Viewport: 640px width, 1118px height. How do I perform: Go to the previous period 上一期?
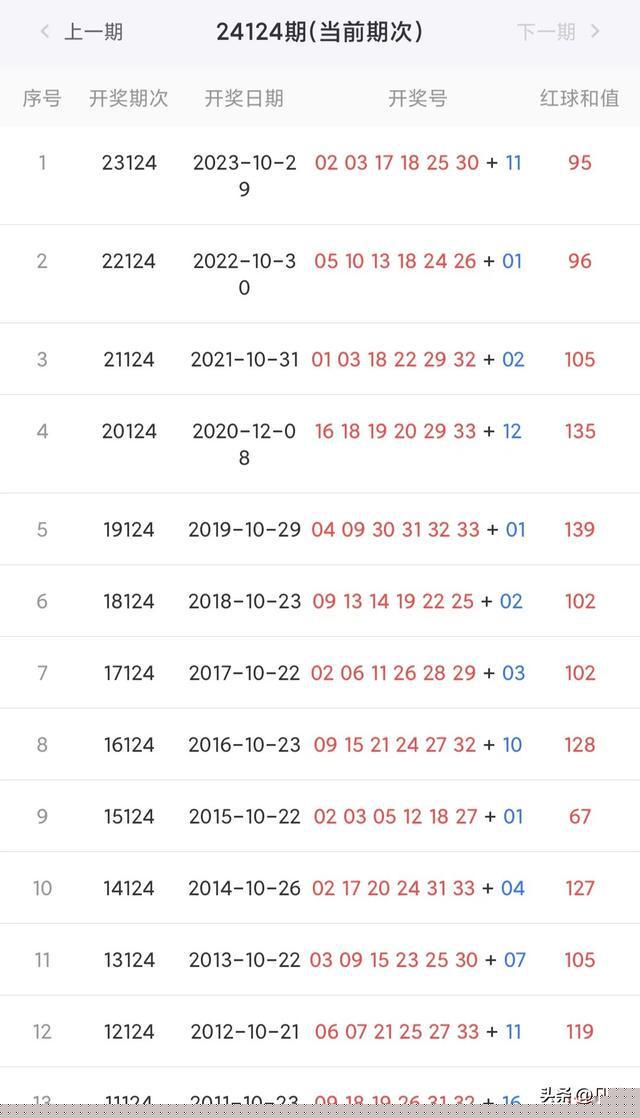81,32
